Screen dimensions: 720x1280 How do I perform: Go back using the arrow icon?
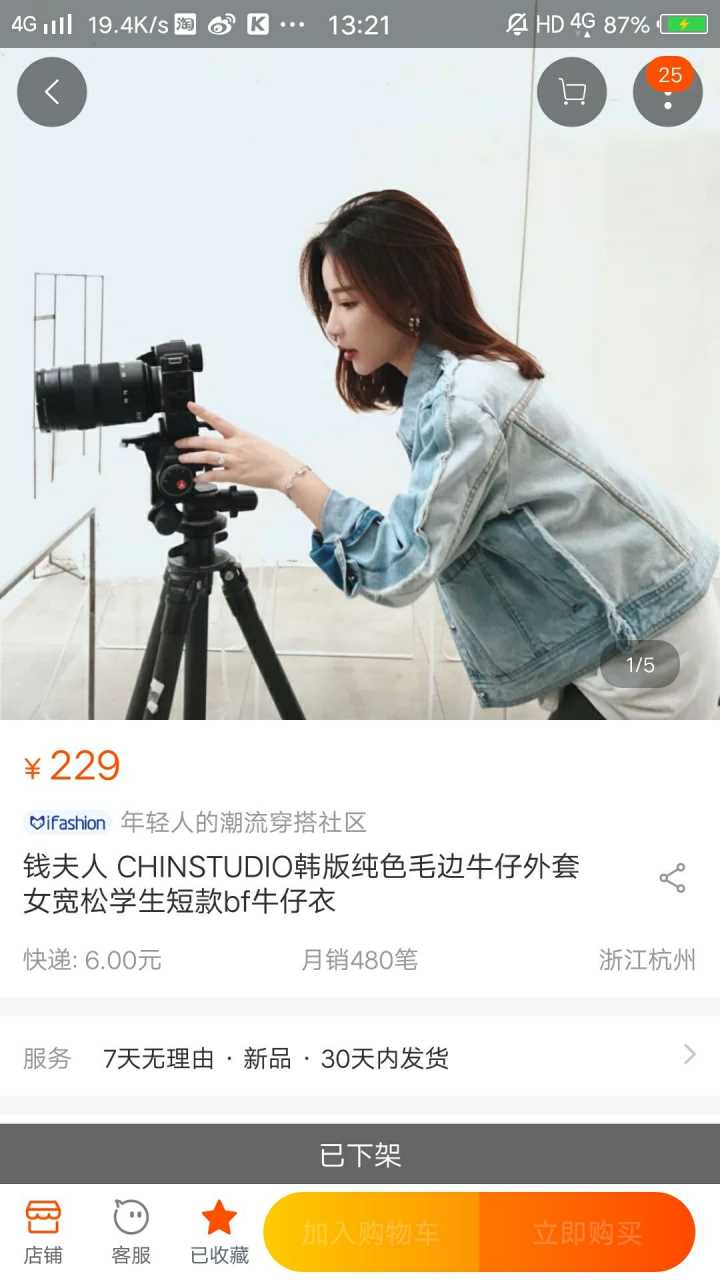click(52, 92)
